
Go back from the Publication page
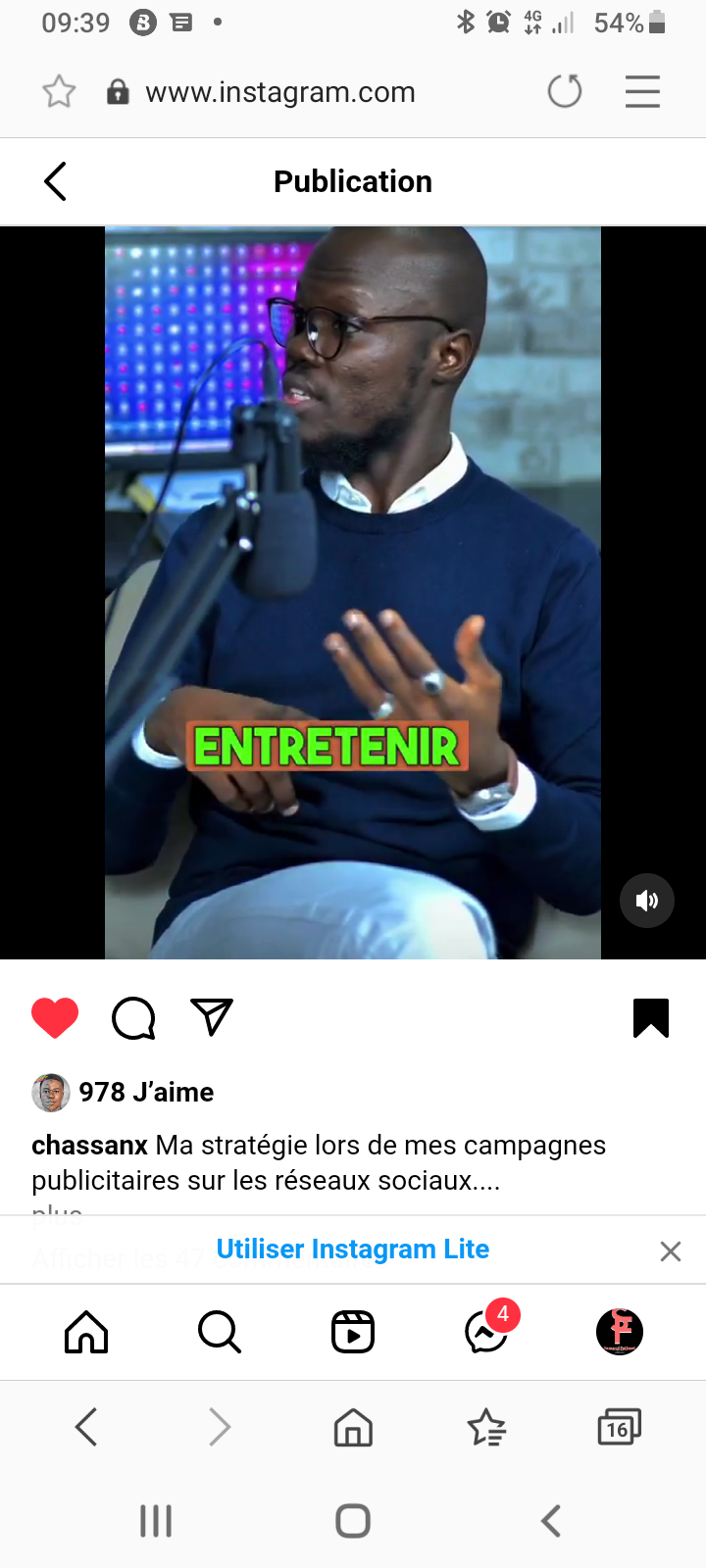pyautogui.click(x=56, y=181)
